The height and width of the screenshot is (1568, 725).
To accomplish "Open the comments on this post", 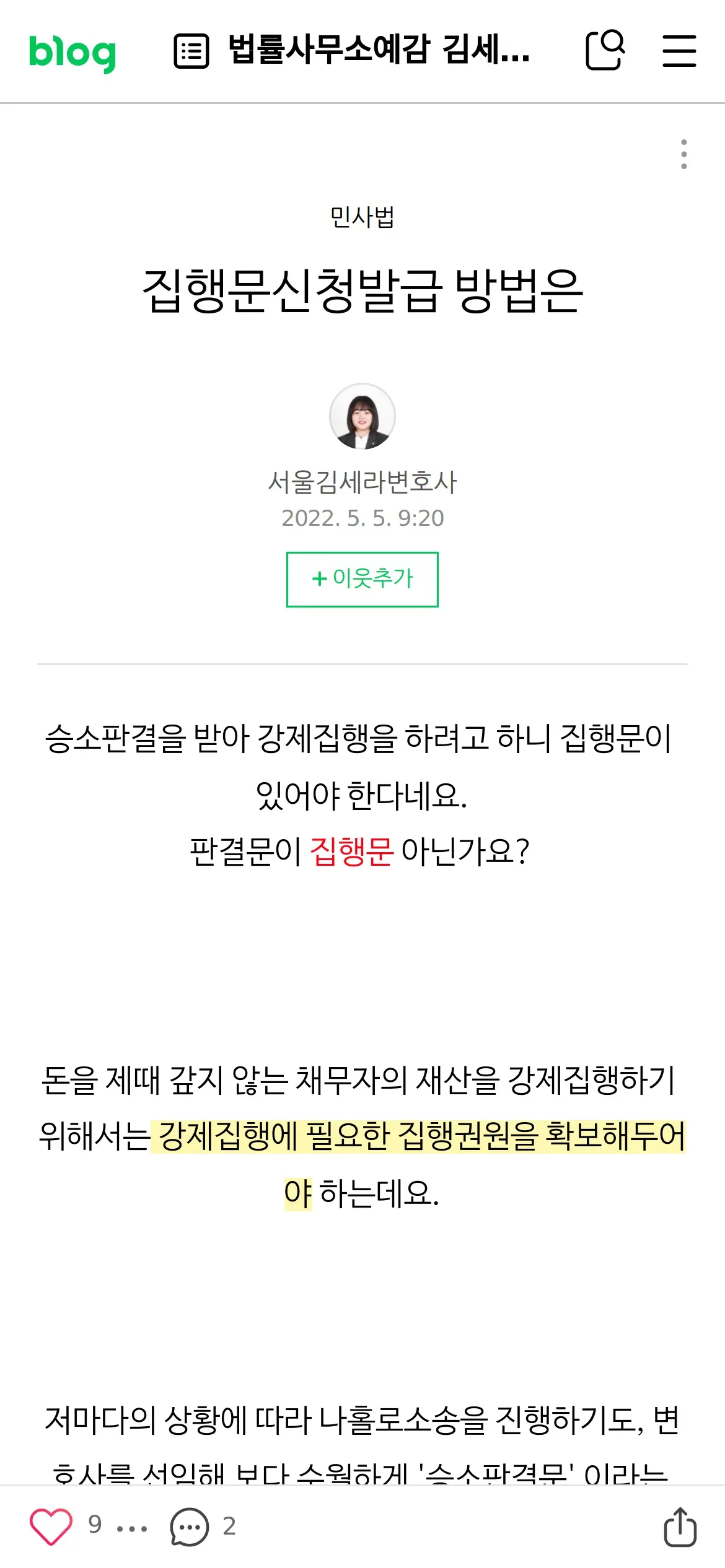I will click(x=190, y=1527).
